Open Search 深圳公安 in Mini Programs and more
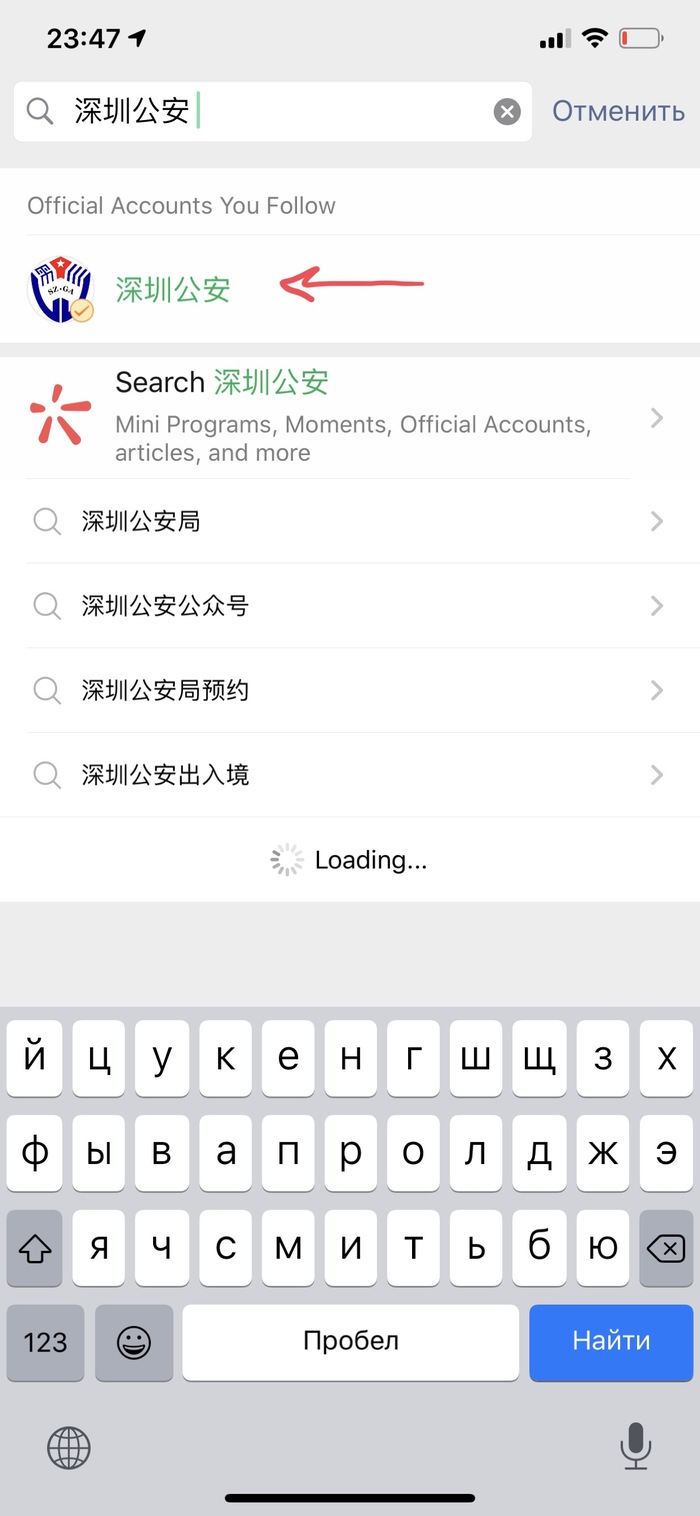 (350, 416)
